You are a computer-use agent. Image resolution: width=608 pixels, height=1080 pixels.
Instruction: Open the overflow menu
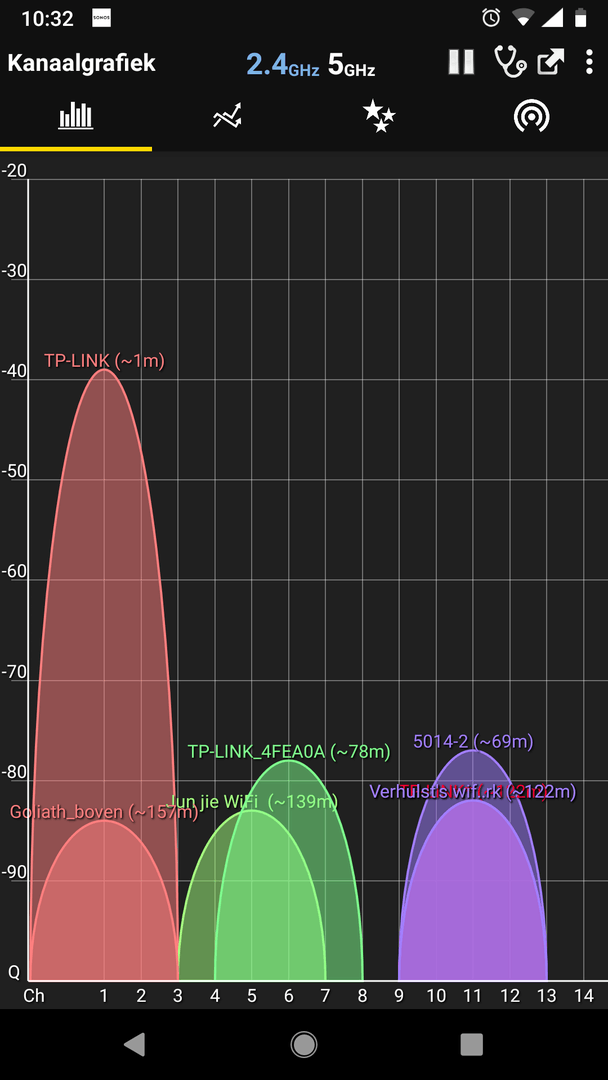(590, 62)
